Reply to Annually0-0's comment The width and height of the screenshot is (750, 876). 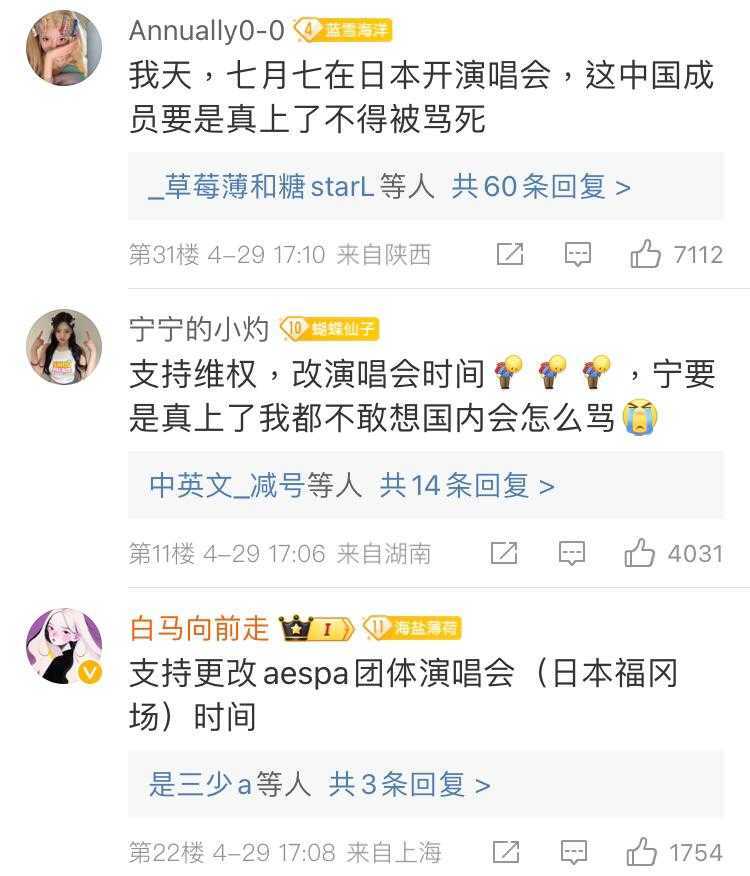point(578,255)
